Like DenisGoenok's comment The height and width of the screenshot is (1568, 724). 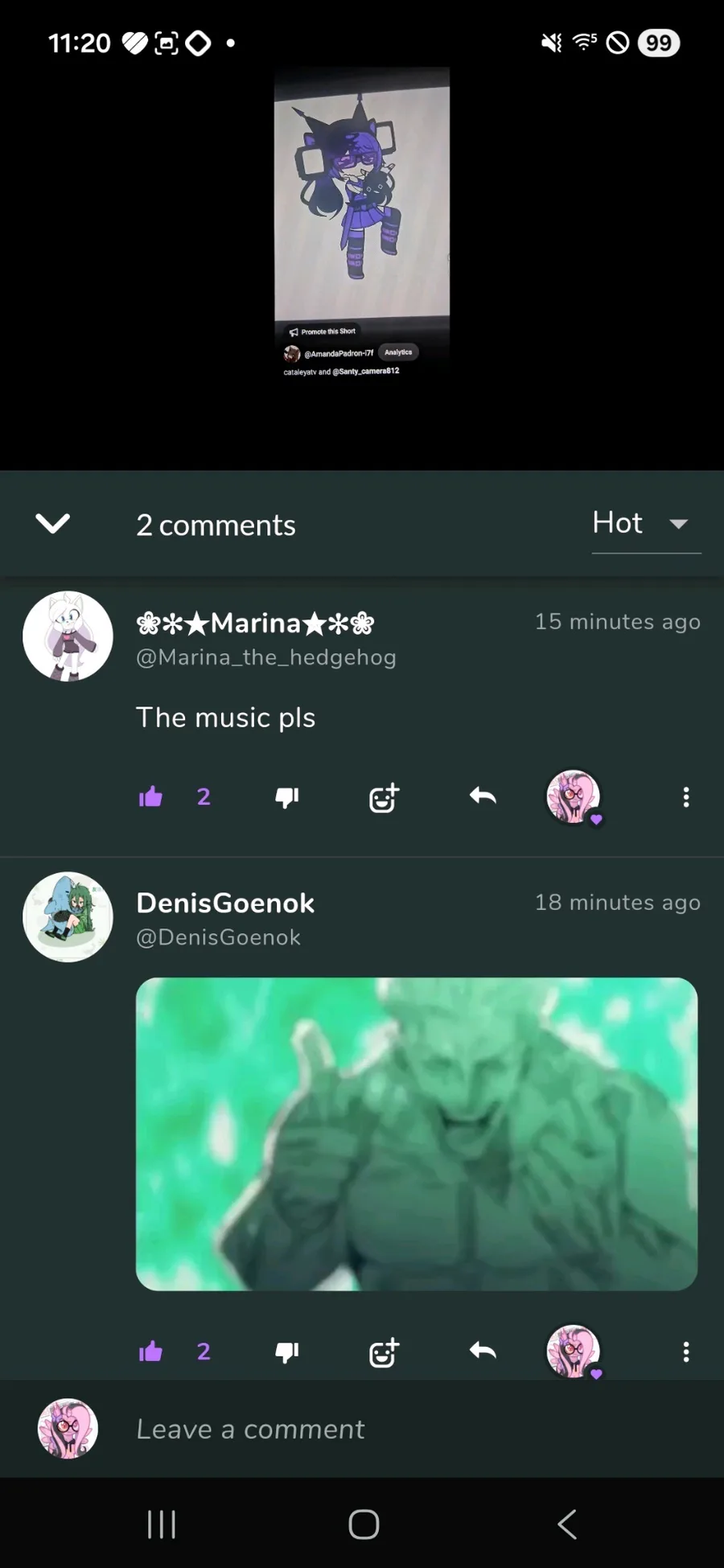click(x=150, y=1352)
